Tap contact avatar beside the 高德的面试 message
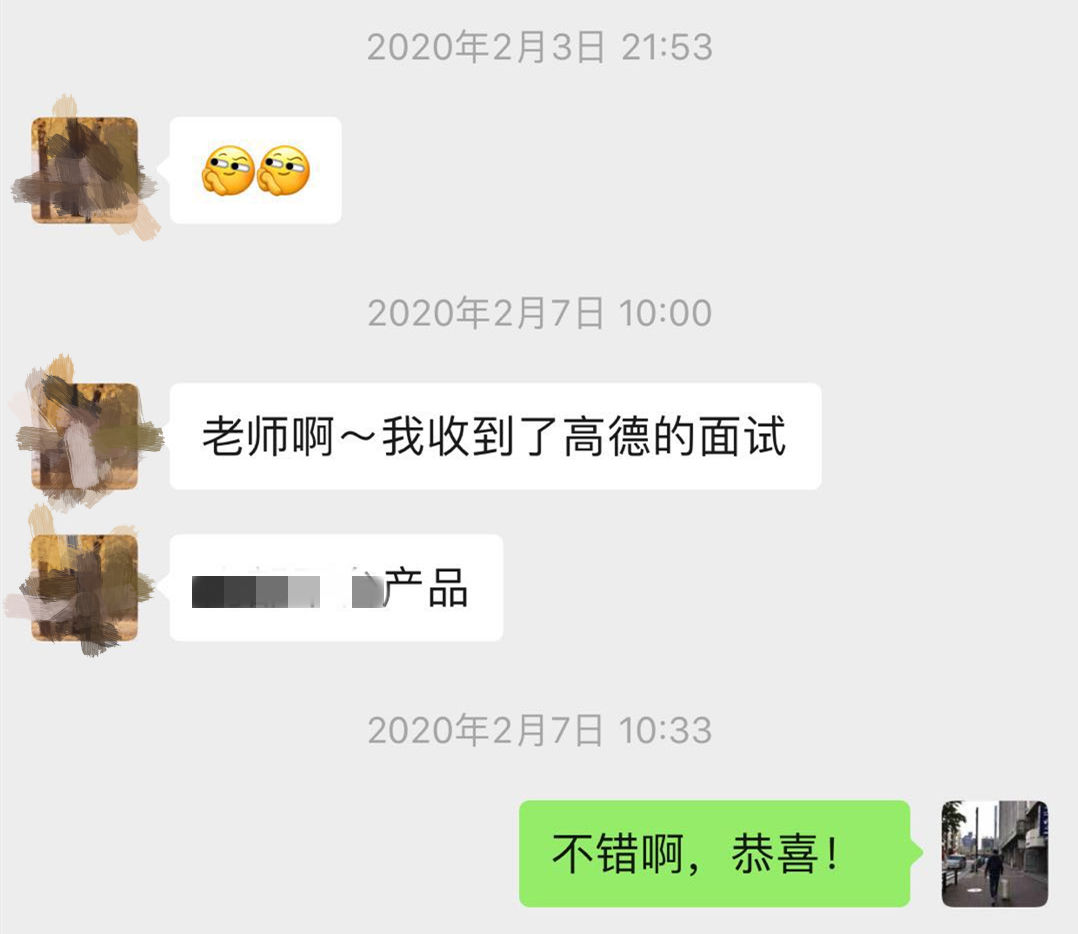This screenshot has width=1078, height=934. [x=85, y=437]
